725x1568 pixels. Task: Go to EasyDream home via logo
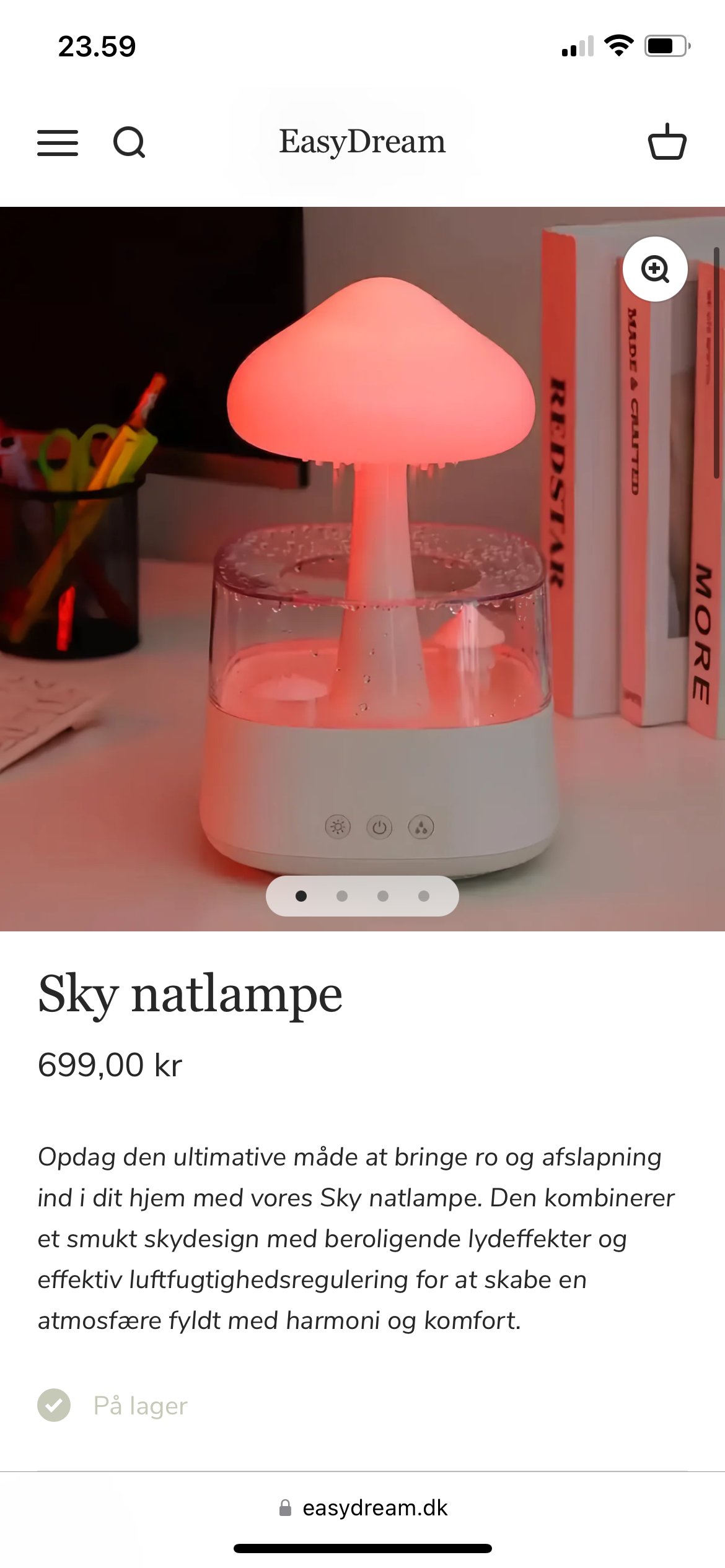[x=362, y=142]
